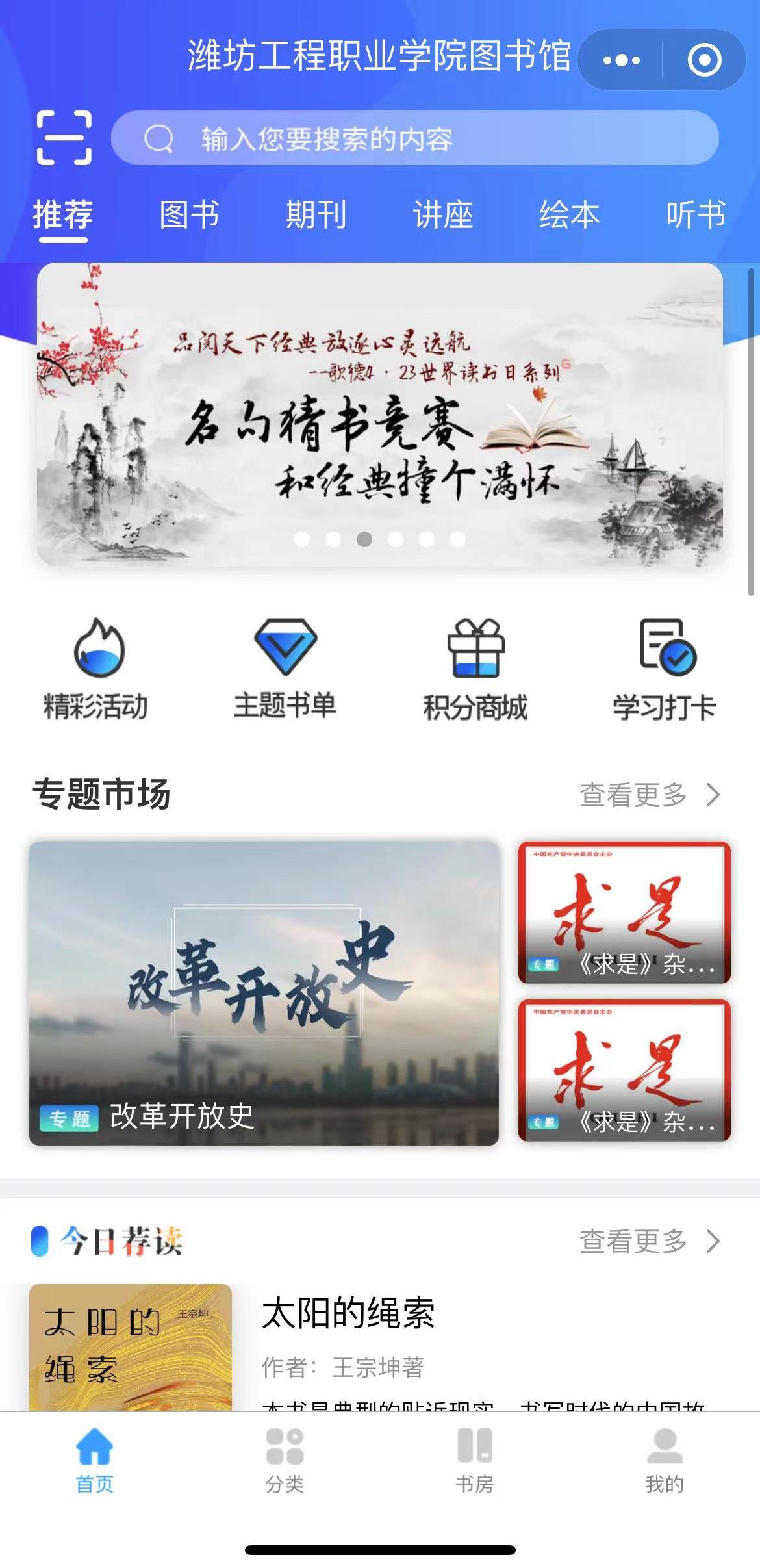Switch to the 图书 tab
Viewport: 760px width, 1568px height.
pyautogui.click(x=189, y=215)
